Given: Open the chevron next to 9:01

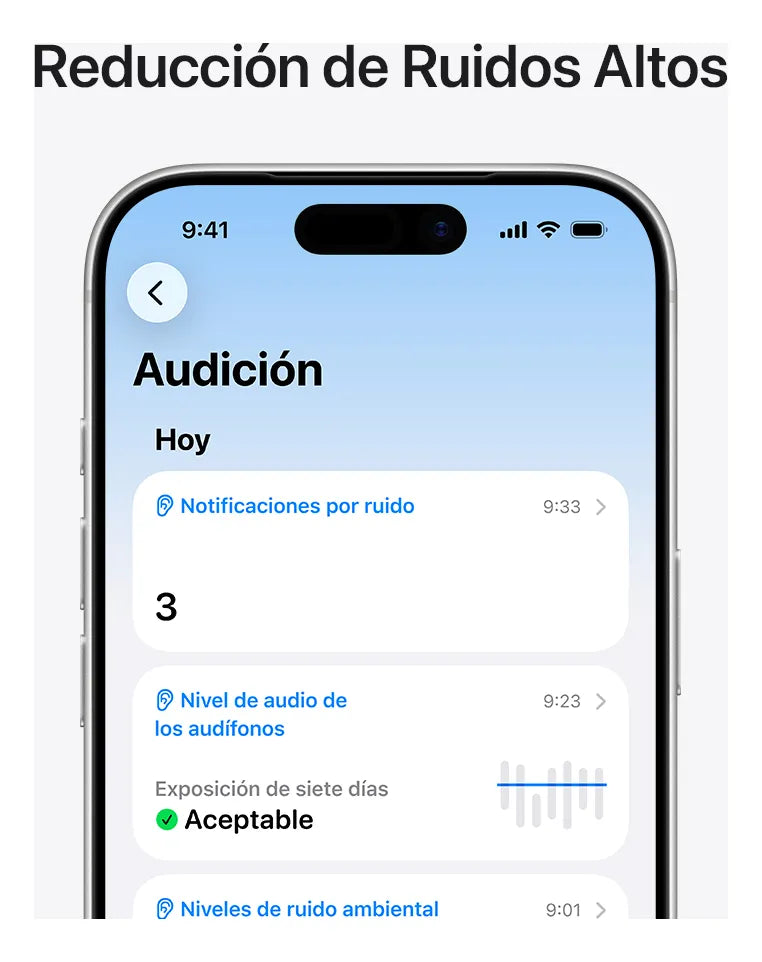Looking at the screenshot, I should pos(601,910).
